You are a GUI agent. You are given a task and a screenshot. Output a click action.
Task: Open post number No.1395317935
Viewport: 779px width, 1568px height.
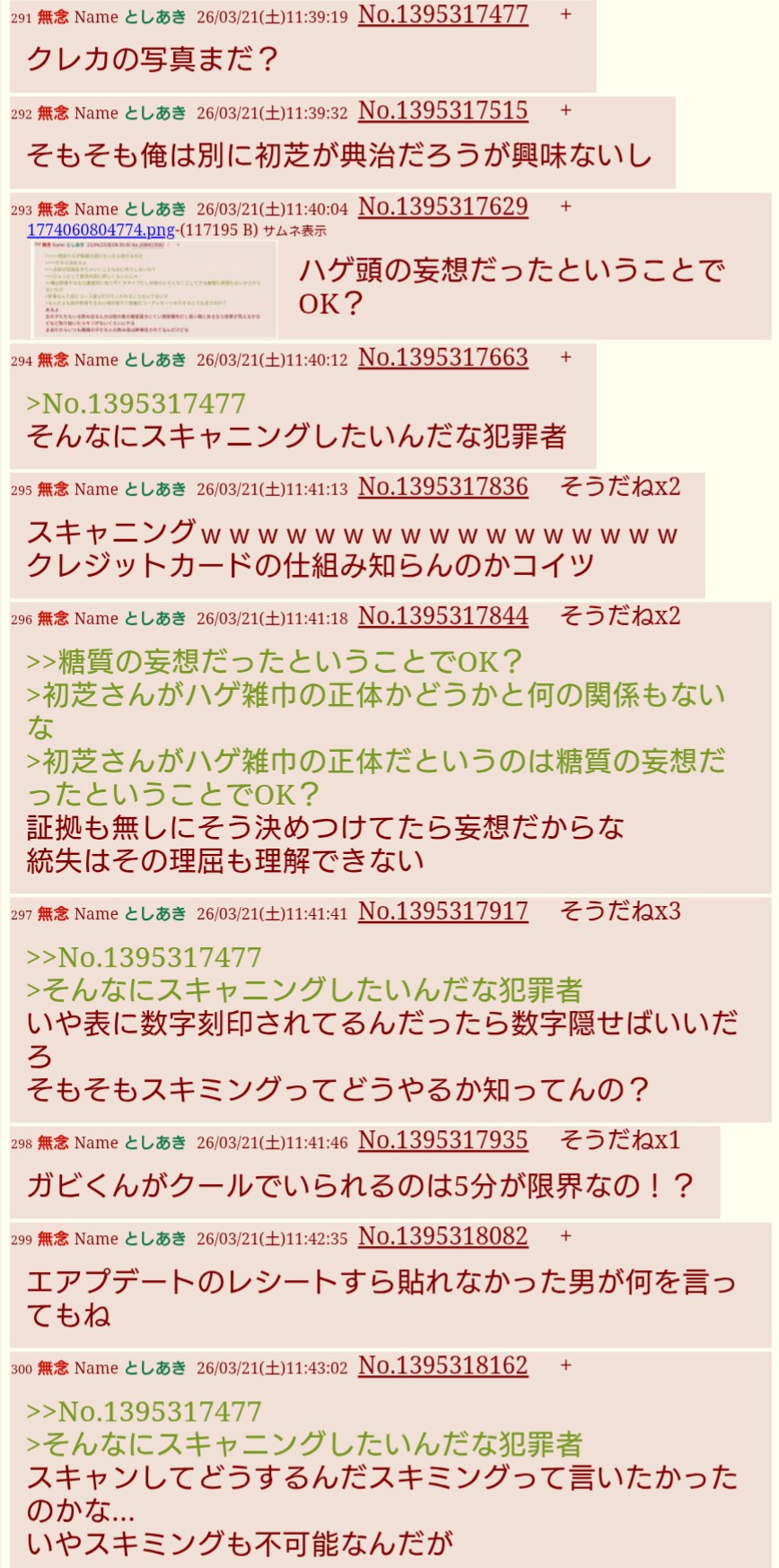442,1140
